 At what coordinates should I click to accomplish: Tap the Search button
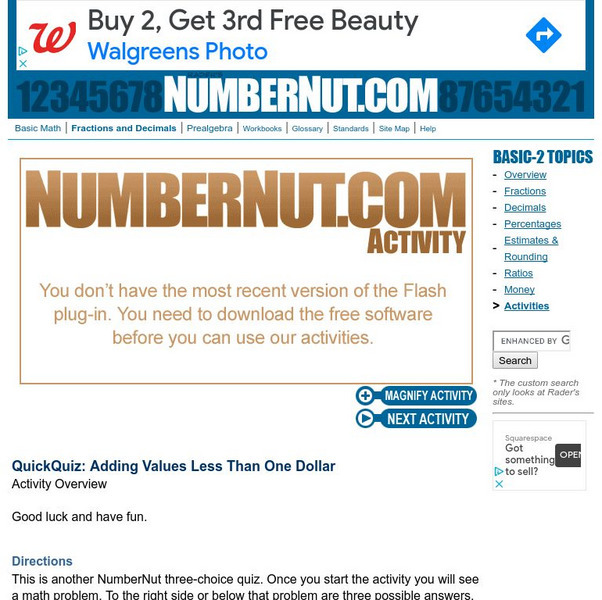(x=515, y=361)
